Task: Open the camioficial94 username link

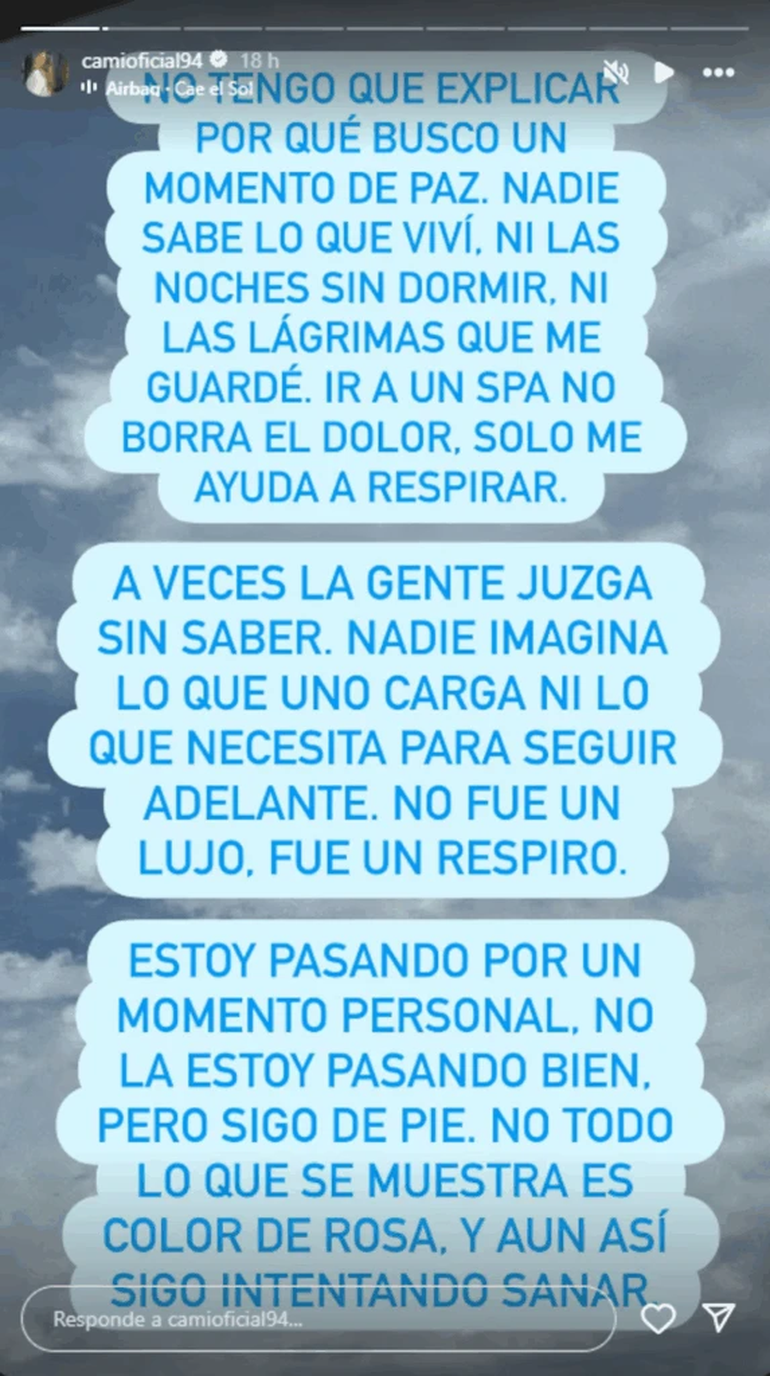Action: click(141, 61)
